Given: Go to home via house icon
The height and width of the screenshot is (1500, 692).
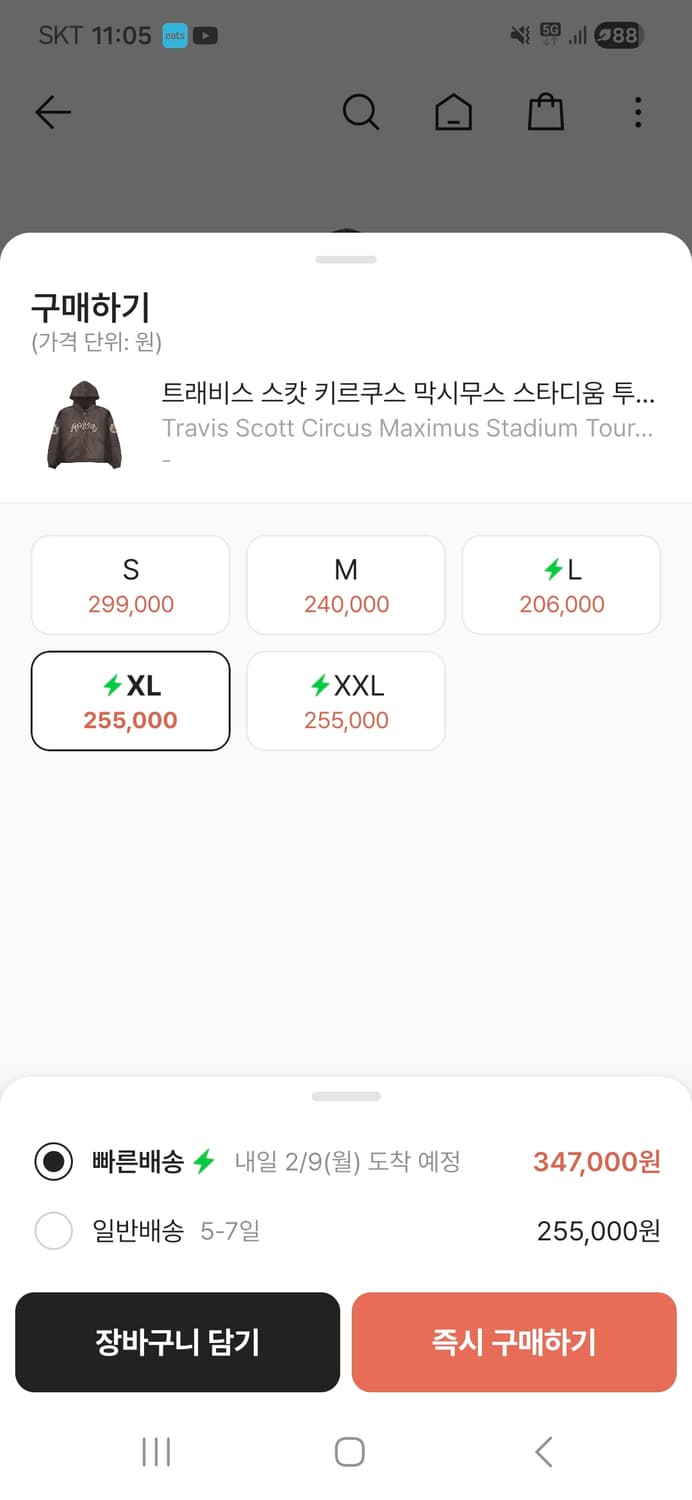Looking at the screenshot, I should coord(454,112).
